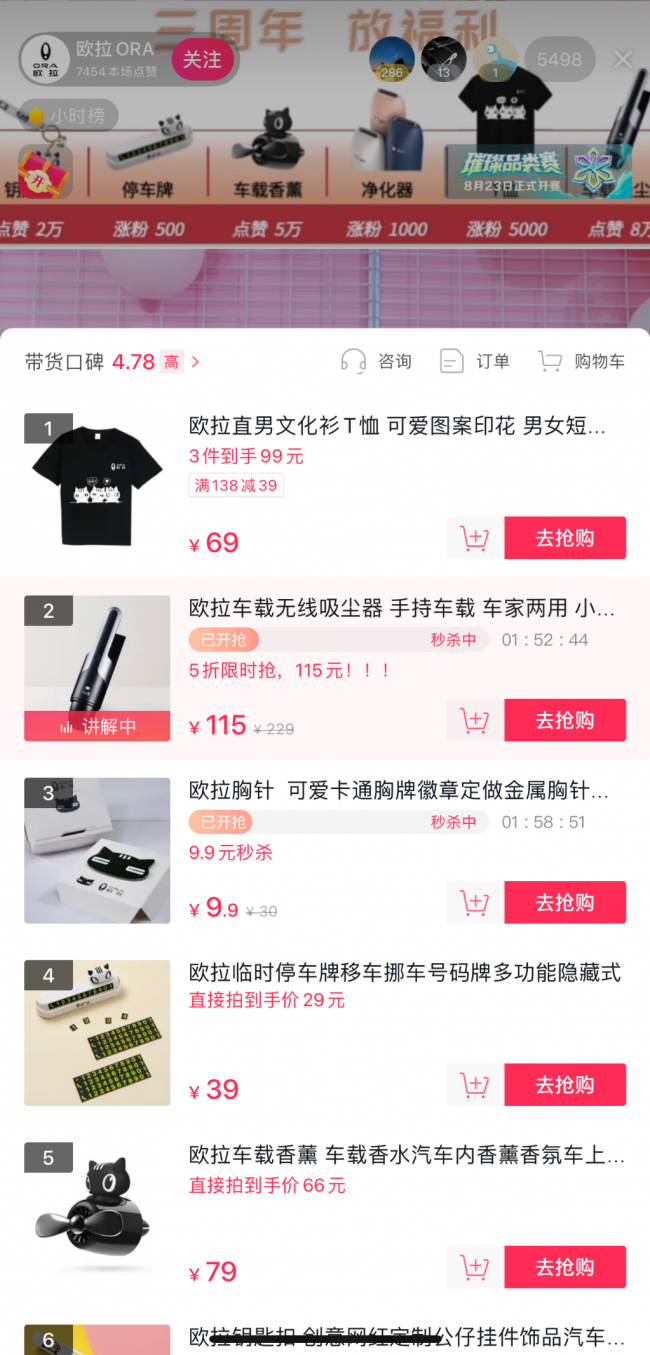Viewport: 650px width, 1355px height.
Task: Close the livestream with the X icon
Action: tap(622, 59)
